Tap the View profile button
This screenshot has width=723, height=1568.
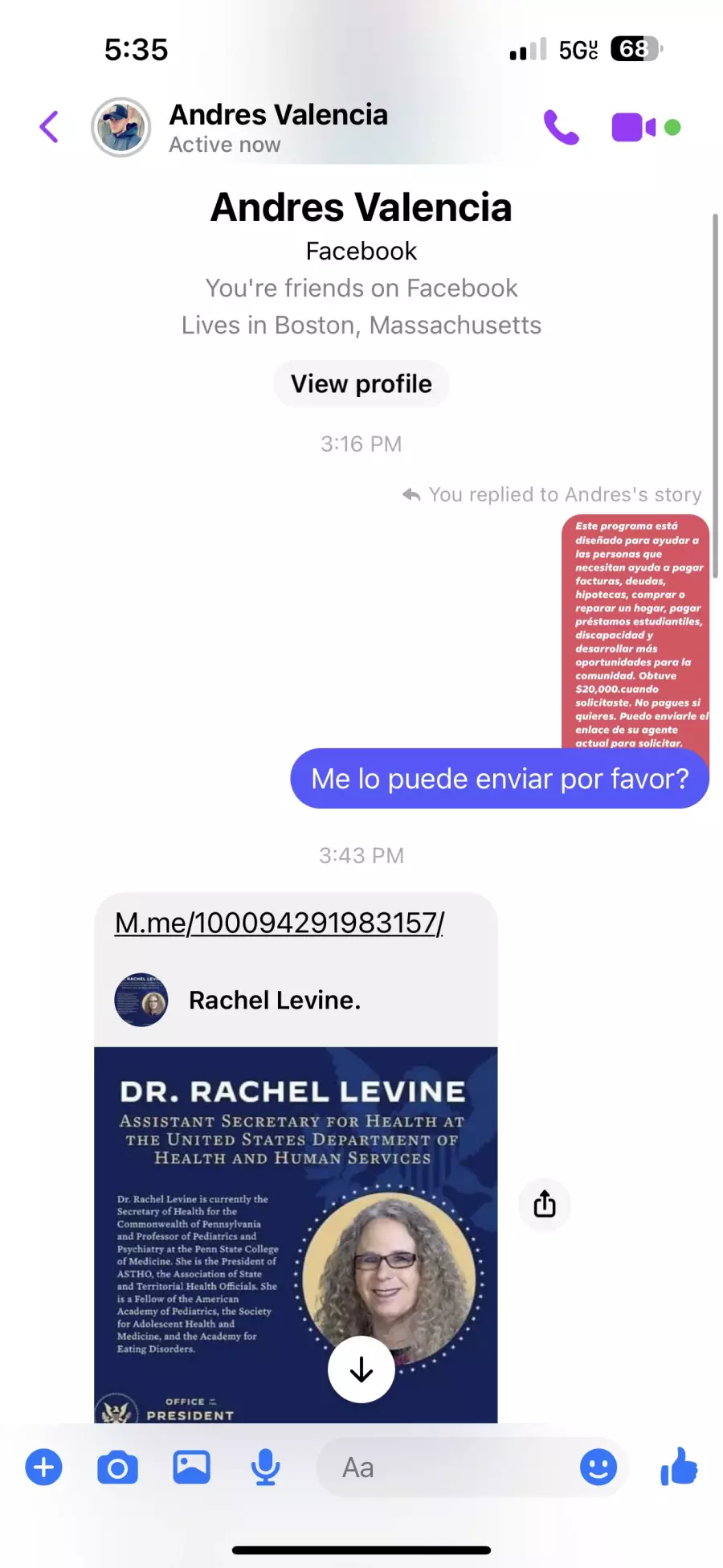(x=361, y=384)
